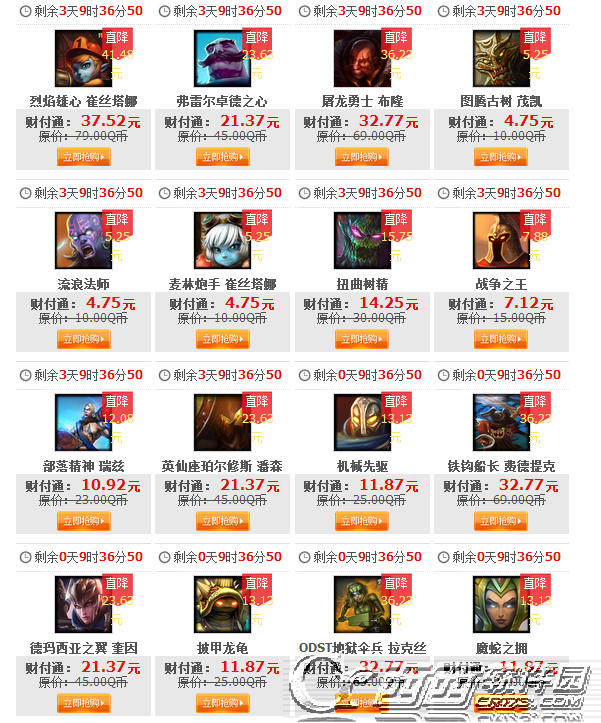Tap 立即抢购 for 麦林炮手 崔丝塔娜
Image resolution: width=601 pixels, height=723 pixels.
pos(223,340)
